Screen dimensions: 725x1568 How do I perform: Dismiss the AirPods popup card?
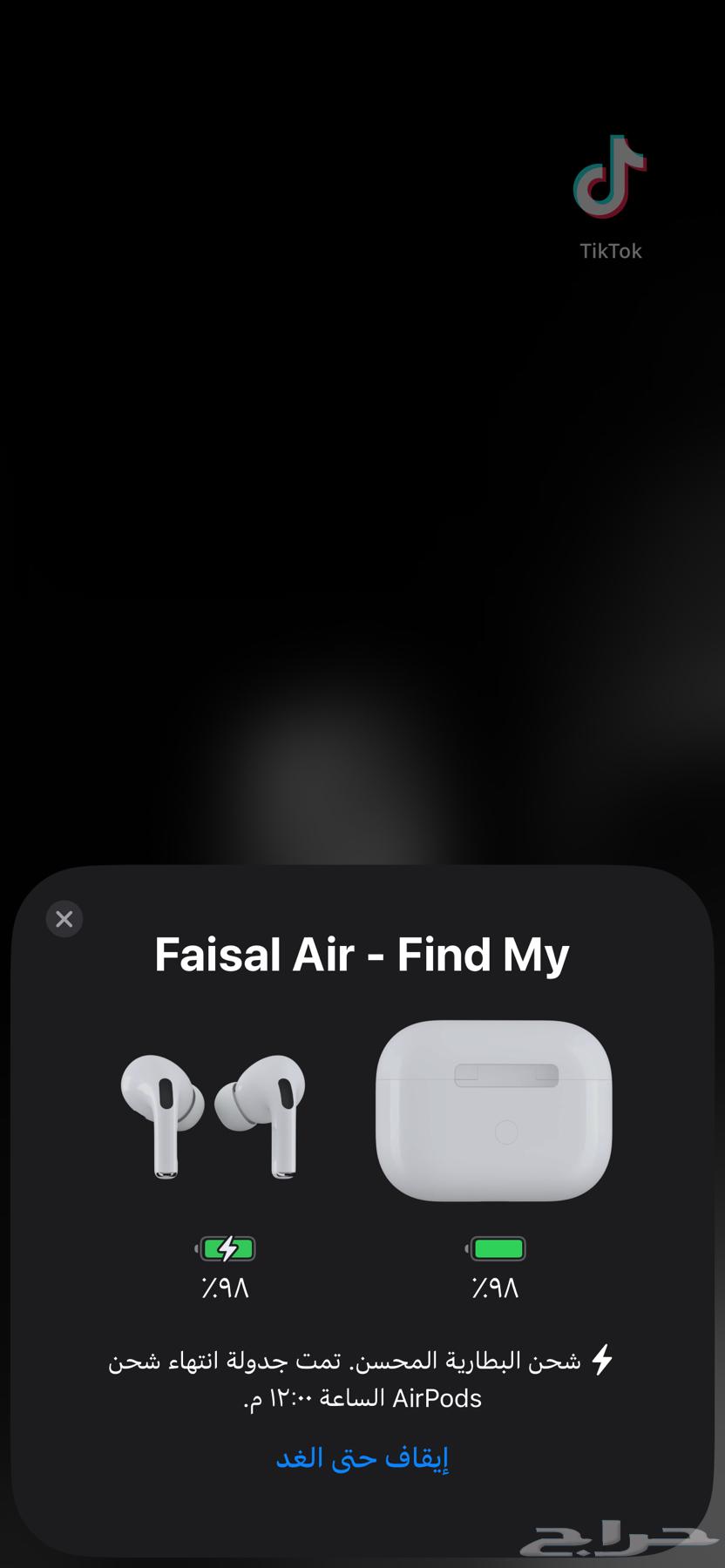(x=64, y=919)
